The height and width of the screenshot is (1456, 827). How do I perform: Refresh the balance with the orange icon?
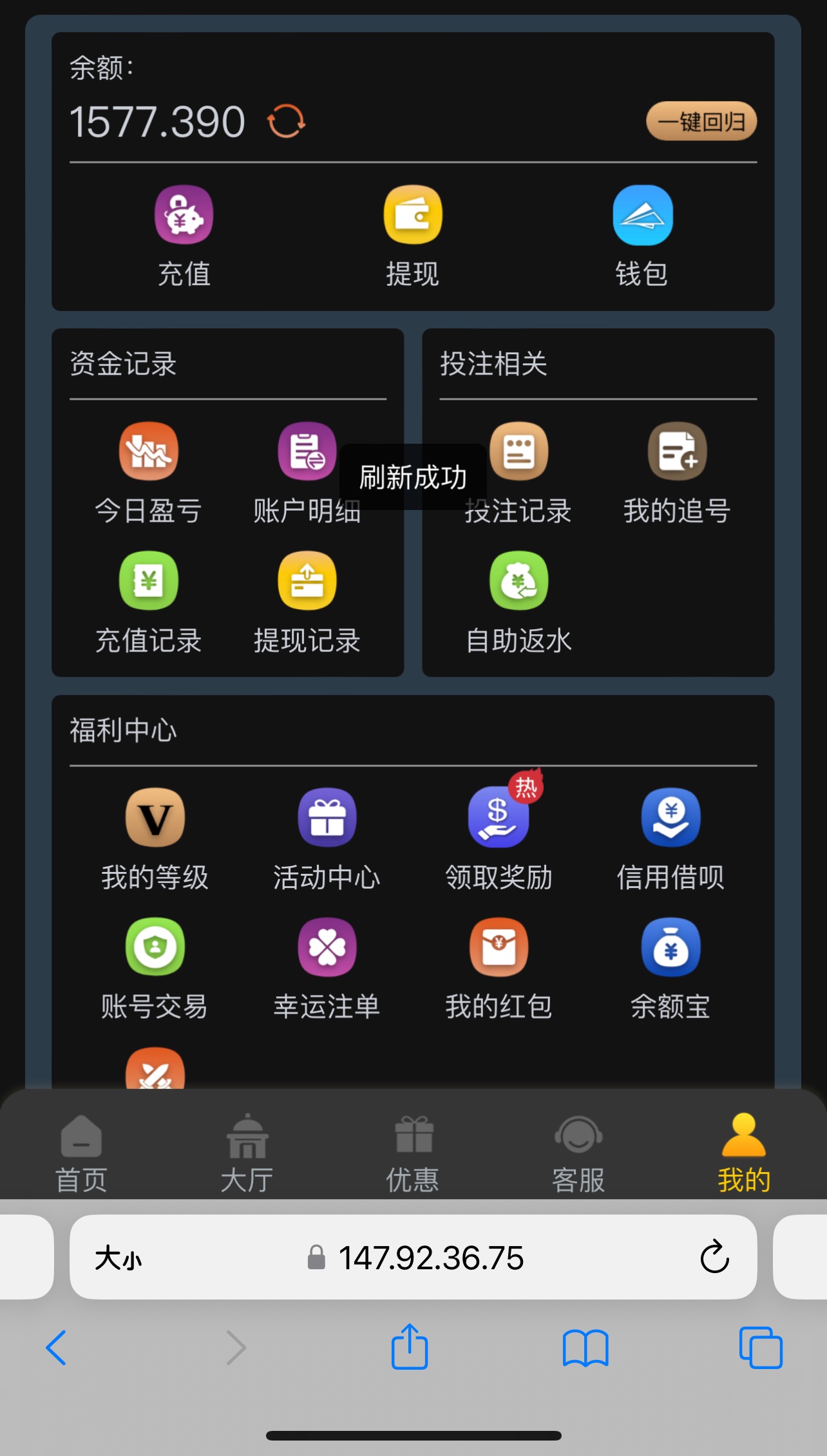286,121
